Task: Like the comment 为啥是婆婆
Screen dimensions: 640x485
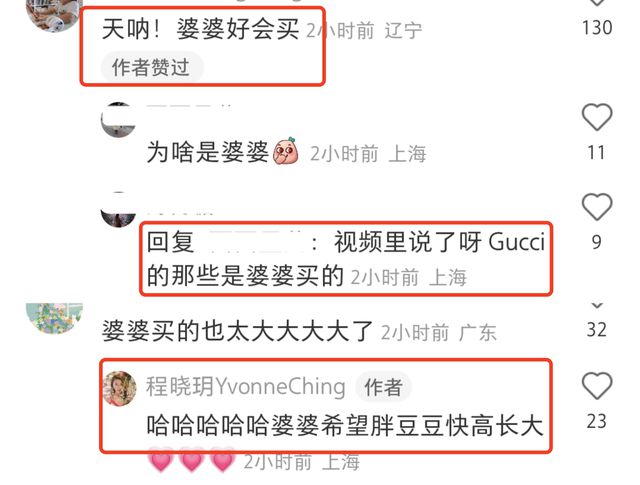Action: [x=597, y=118]
